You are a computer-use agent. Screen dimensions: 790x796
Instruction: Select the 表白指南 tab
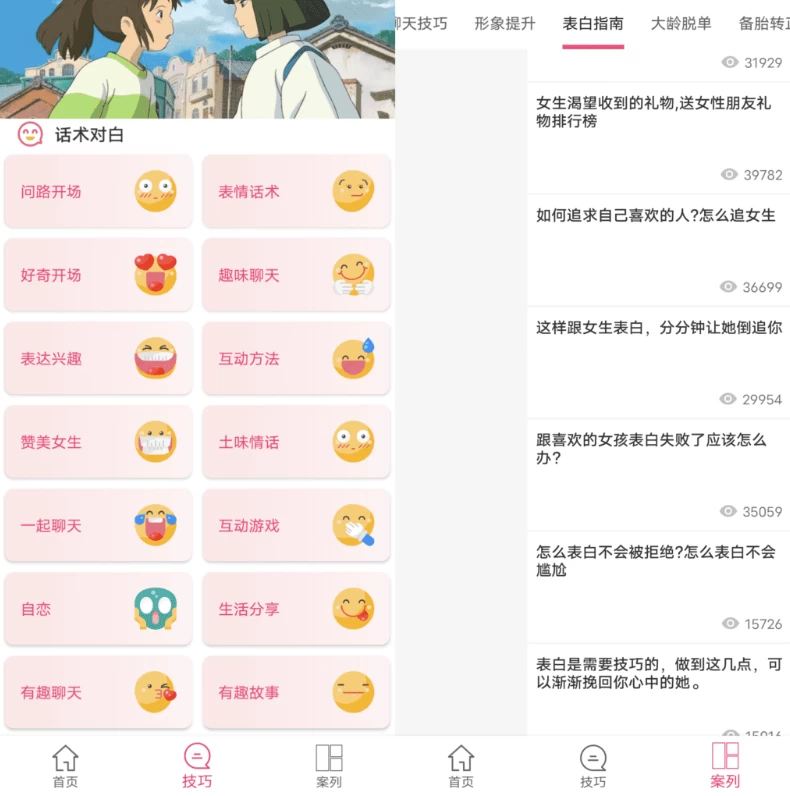click(593, 23)
